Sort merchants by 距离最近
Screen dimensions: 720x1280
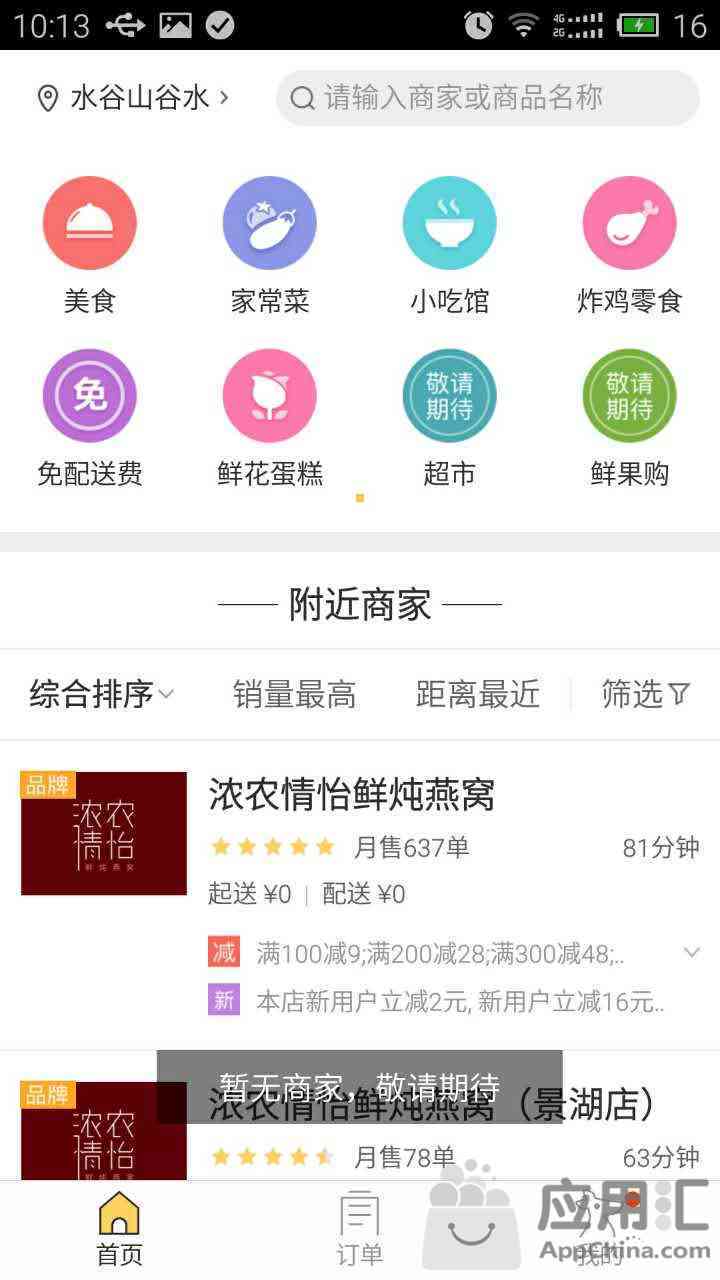(x=478, y=694)
